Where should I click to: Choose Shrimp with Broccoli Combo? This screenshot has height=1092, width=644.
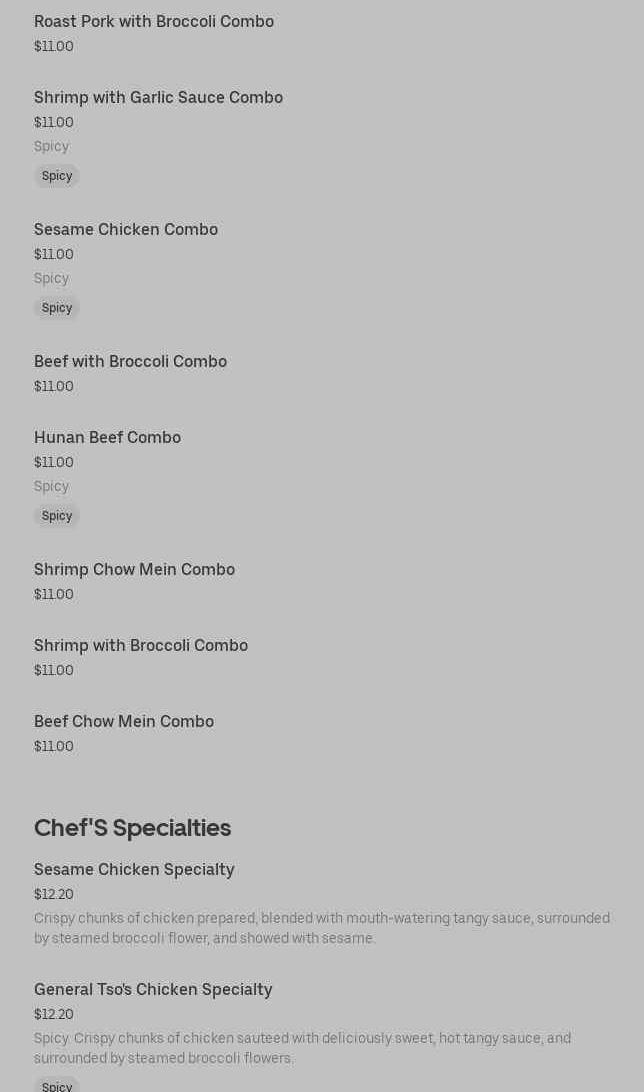141,646
